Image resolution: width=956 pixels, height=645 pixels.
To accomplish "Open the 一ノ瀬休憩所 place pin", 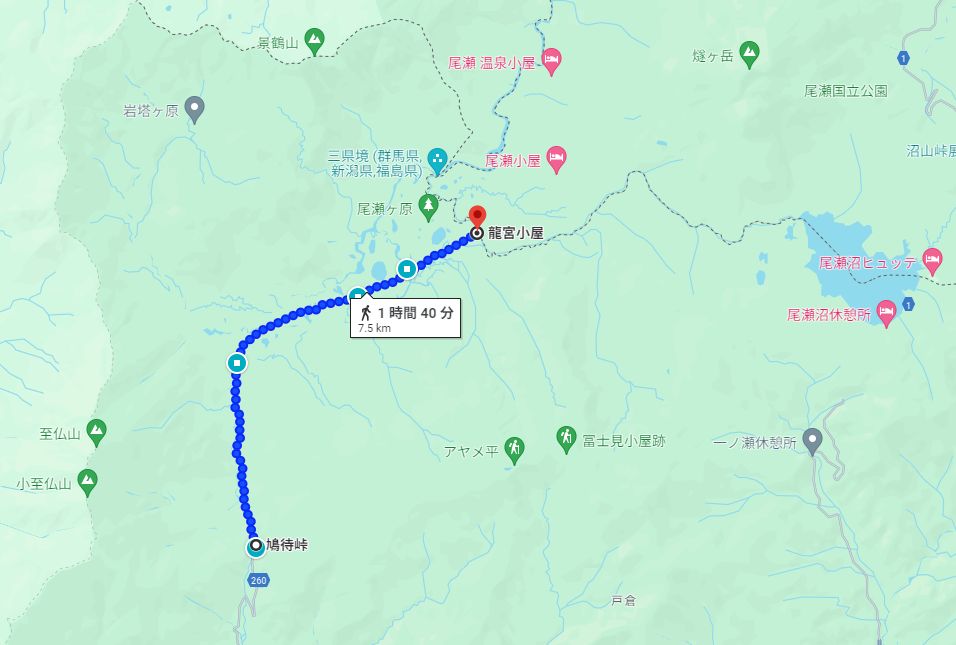I will pos(813,440).
